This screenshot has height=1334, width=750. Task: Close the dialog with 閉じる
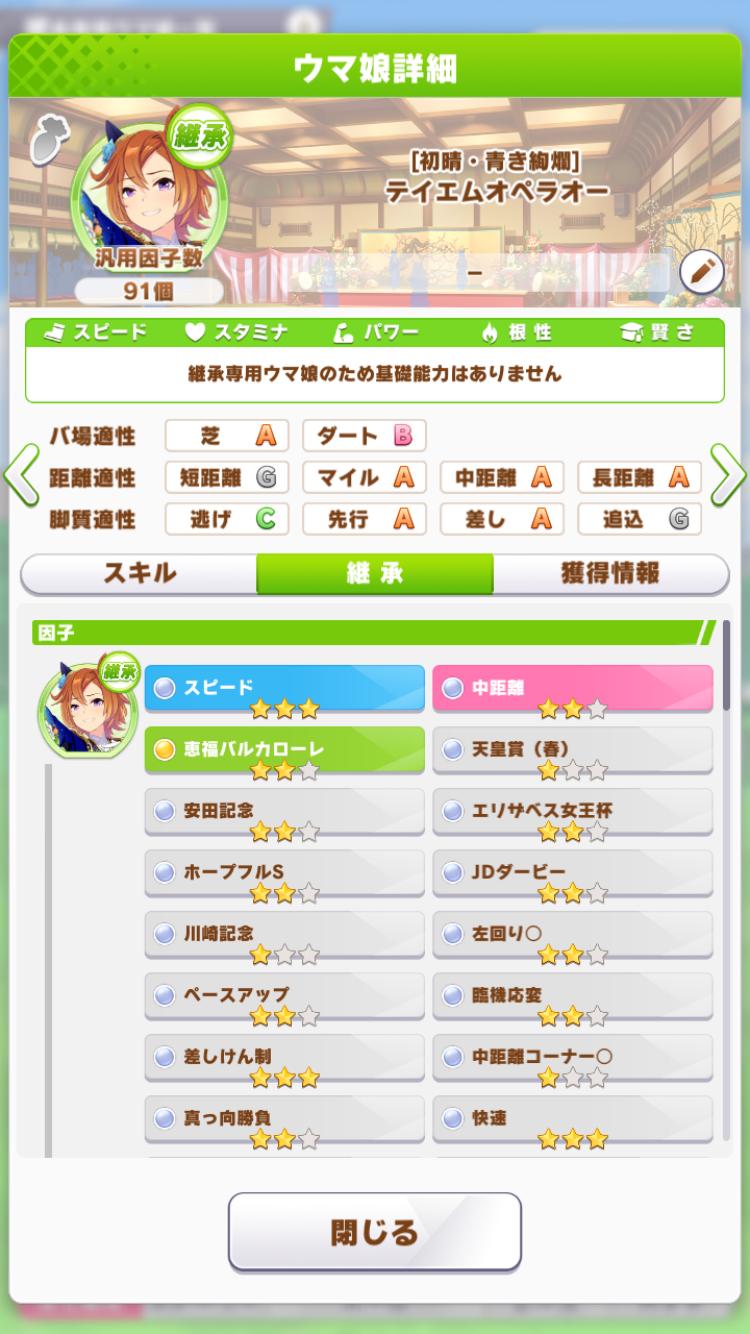(375, 1232)
